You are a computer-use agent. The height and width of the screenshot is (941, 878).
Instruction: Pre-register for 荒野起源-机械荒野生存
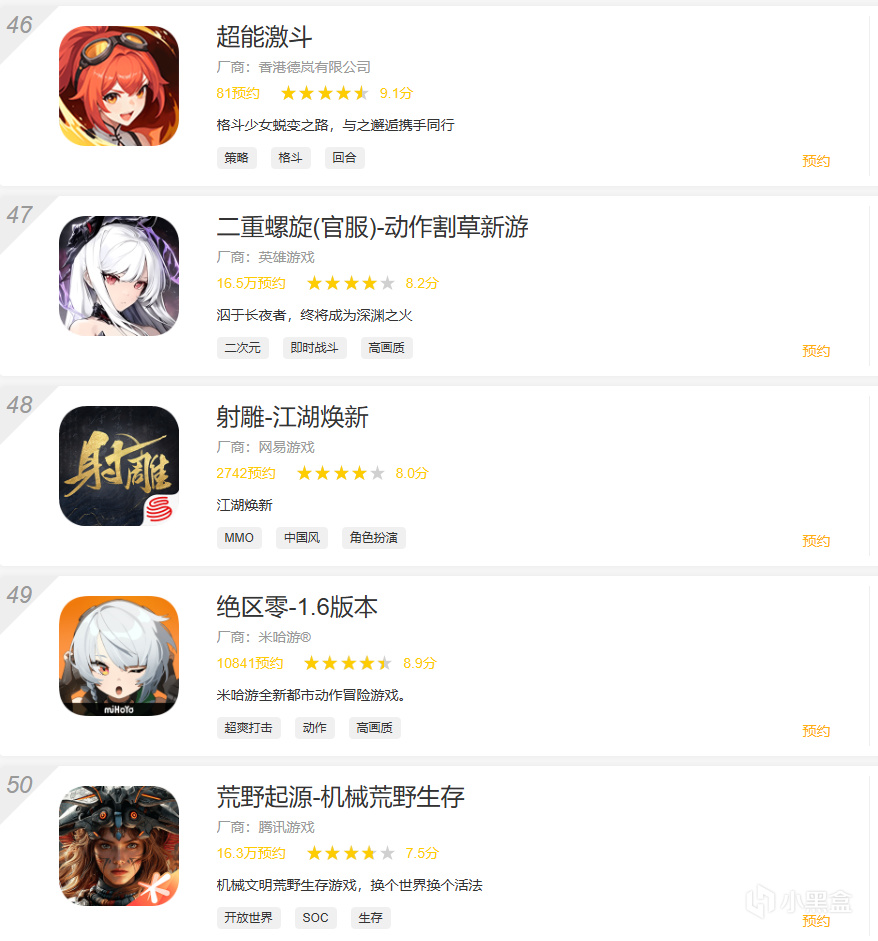coord(816,920)
